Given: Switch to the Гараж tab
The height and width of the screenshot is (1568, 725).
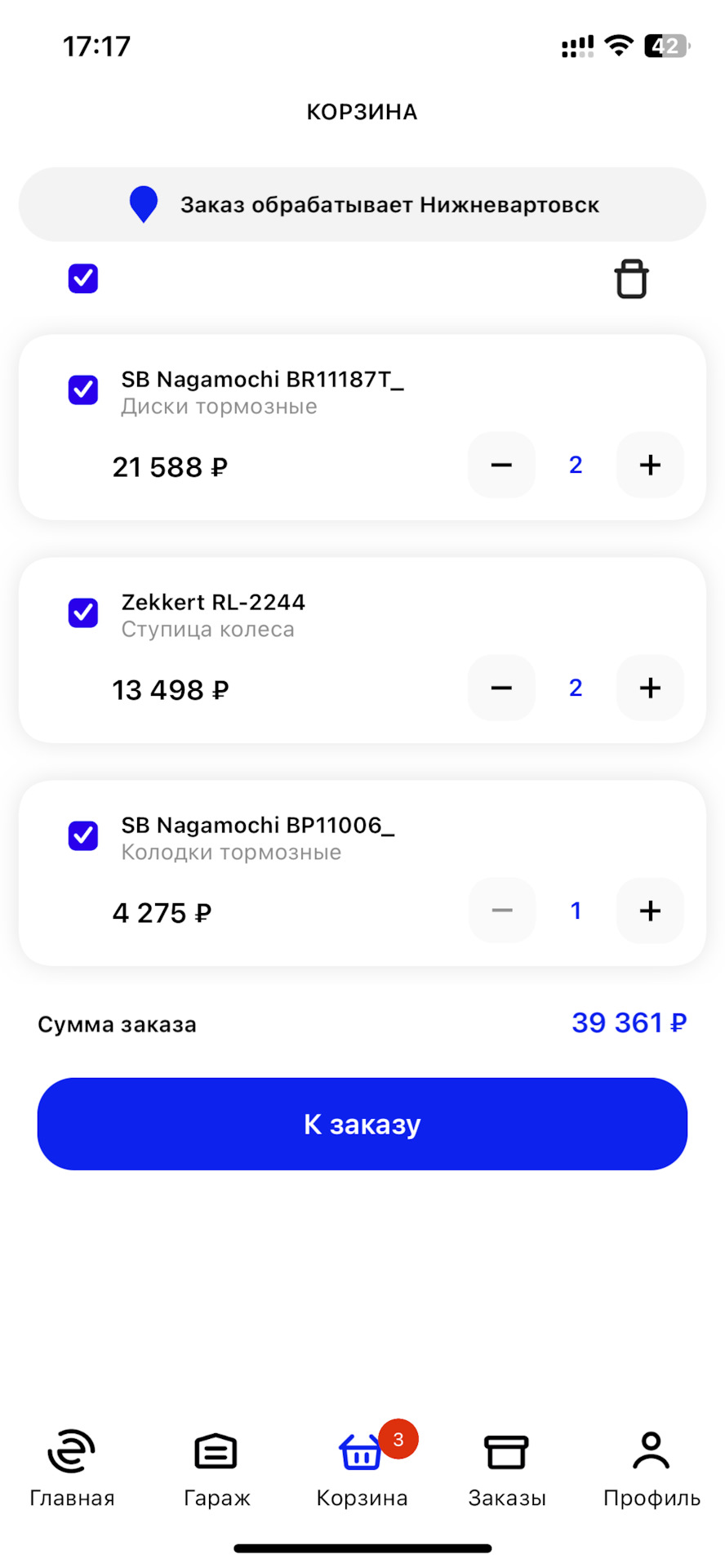Looking at the screenshot, I should pos(216,1468).
